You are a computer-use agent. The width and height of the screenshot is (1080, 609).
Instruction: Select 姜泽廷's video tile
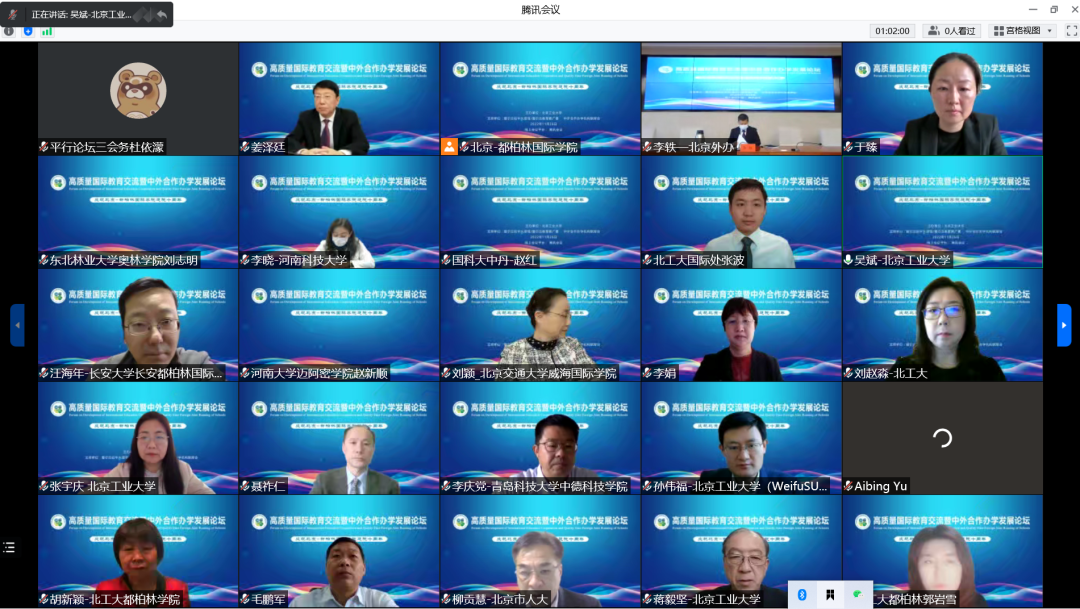pyautogui.click(x=339, y=98)
